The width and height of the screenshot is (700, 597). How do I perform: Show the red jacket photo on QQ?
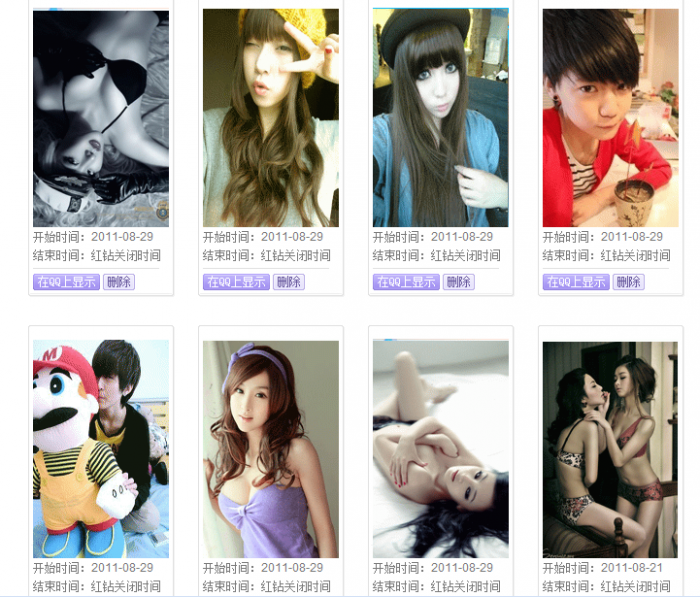coord(576,282)
